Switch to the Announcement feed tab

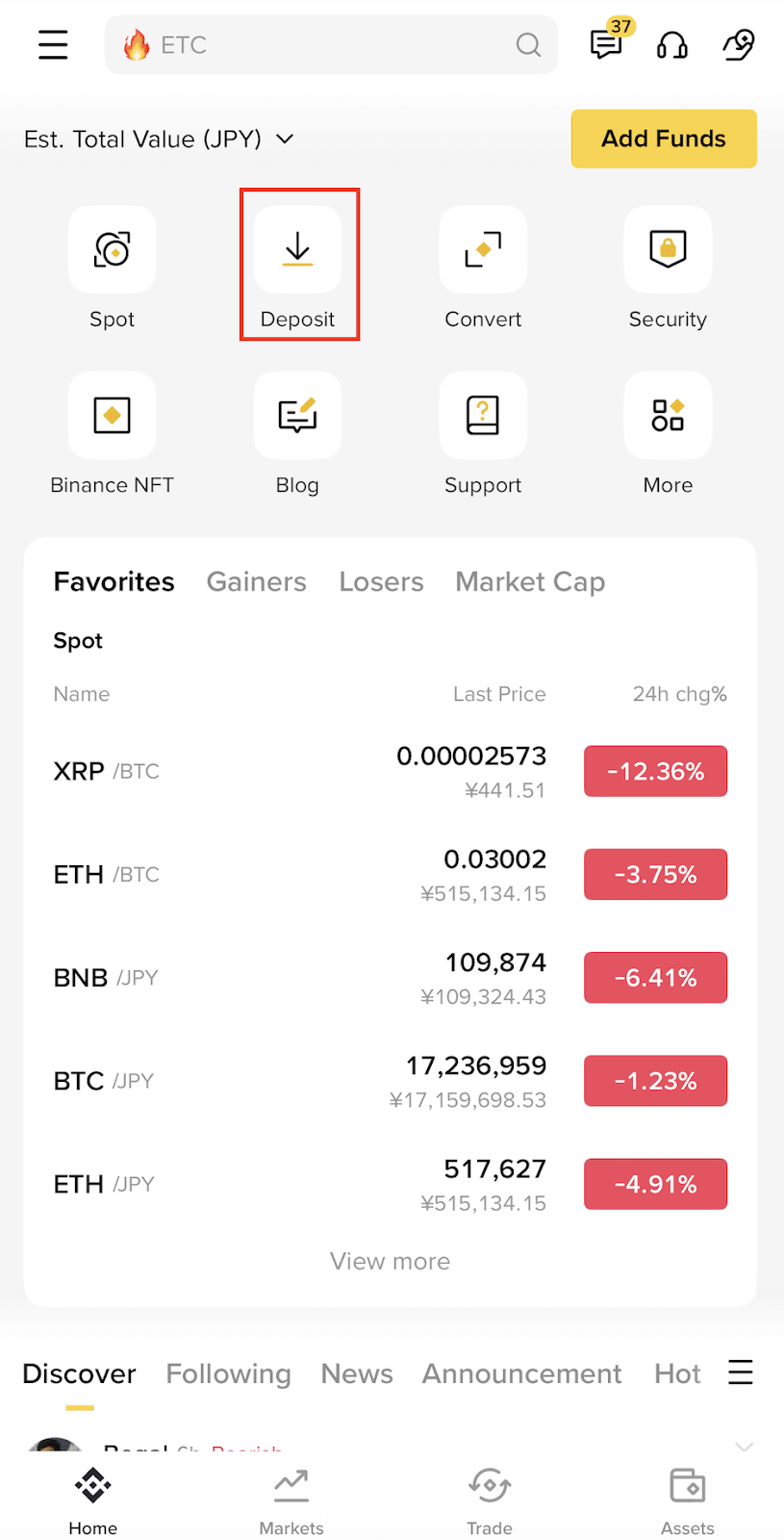click(521, 1373)
